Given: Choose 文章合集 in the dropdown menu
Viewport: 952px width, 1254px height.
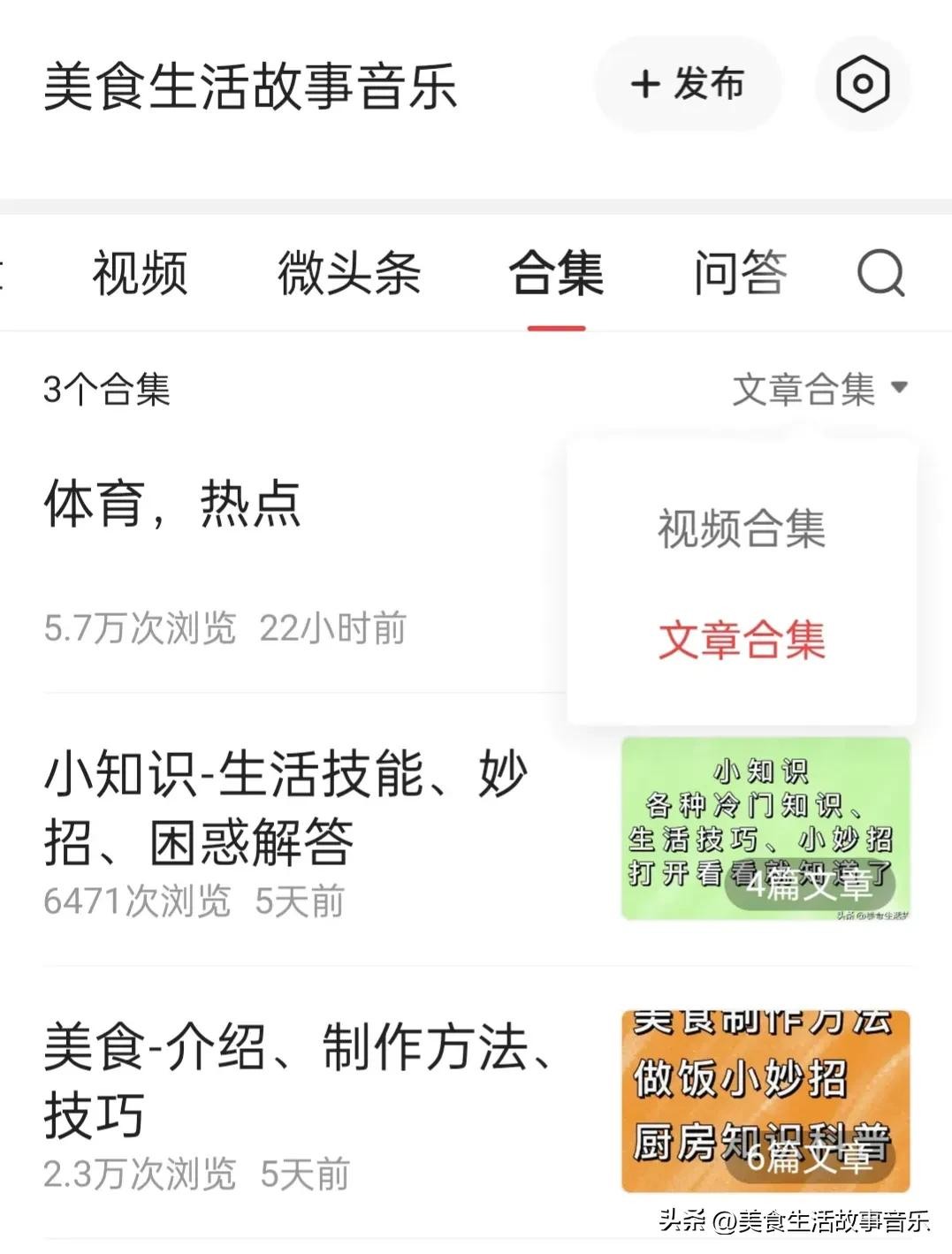Looking at the screenshot, I should 741,640.
